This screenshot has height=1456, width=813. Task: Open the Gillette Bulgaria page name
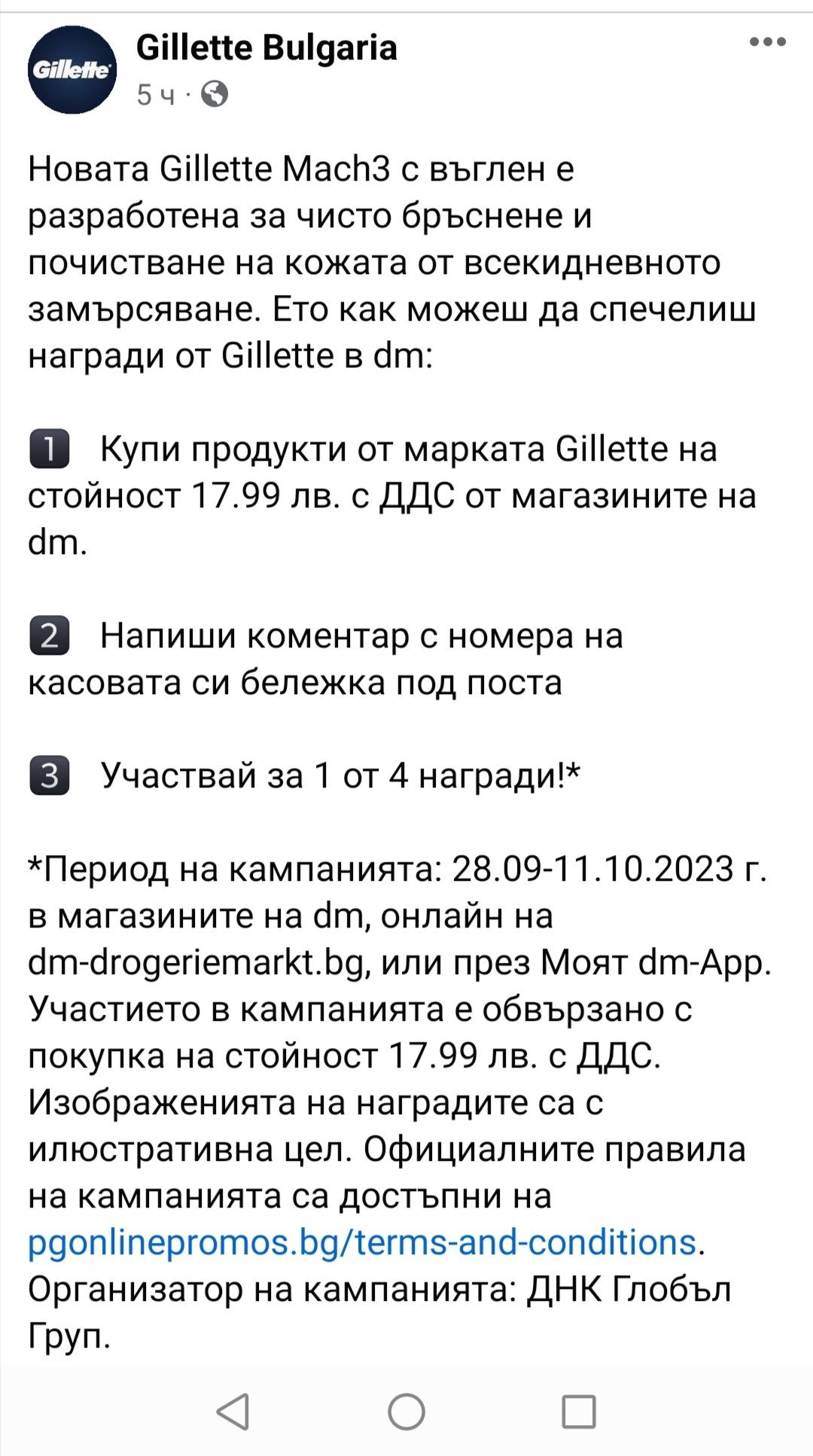(x=266, y=48)
